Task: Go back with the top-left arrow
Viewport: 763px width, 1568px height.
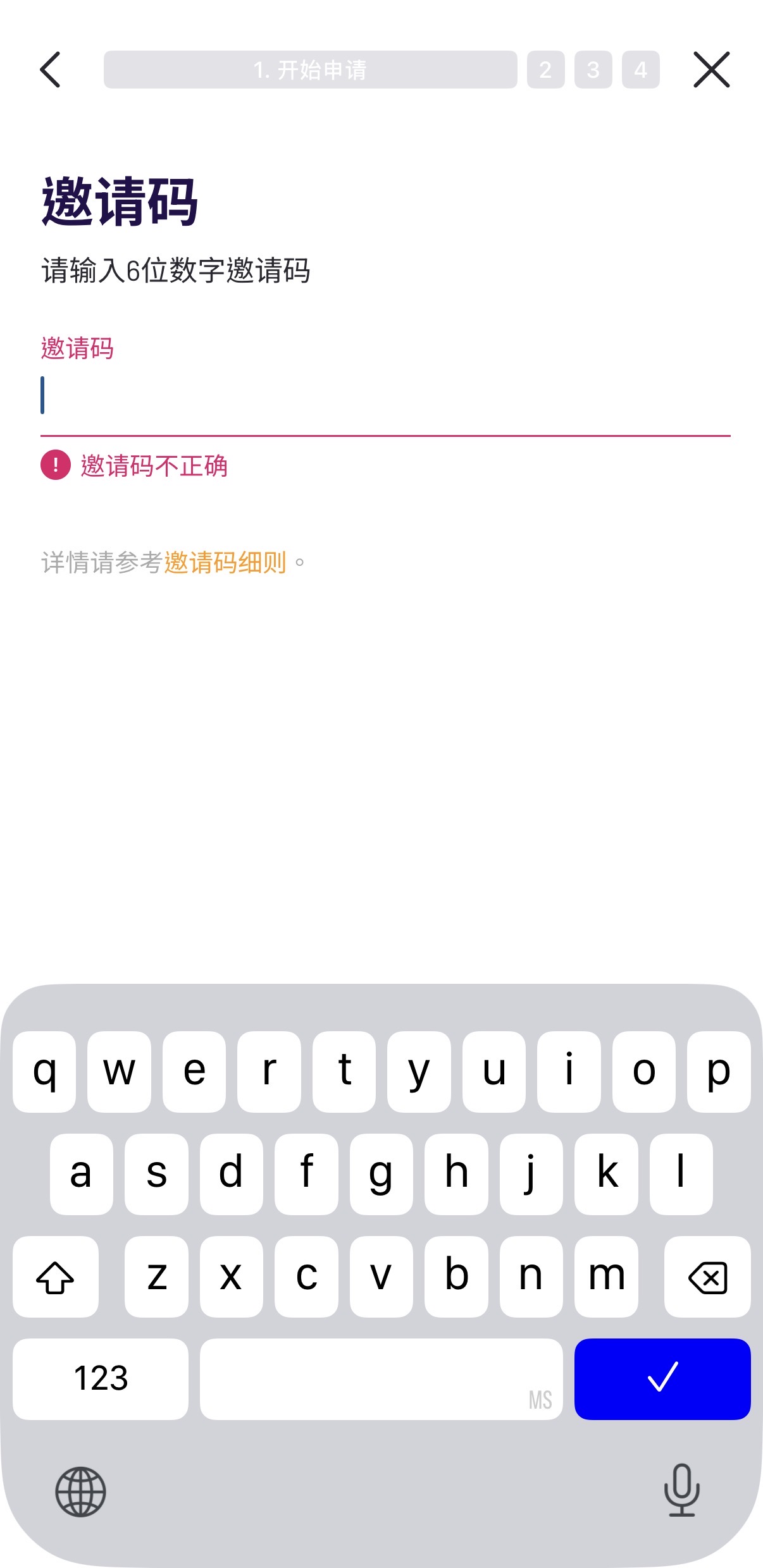Action: (x=50, y=70)
